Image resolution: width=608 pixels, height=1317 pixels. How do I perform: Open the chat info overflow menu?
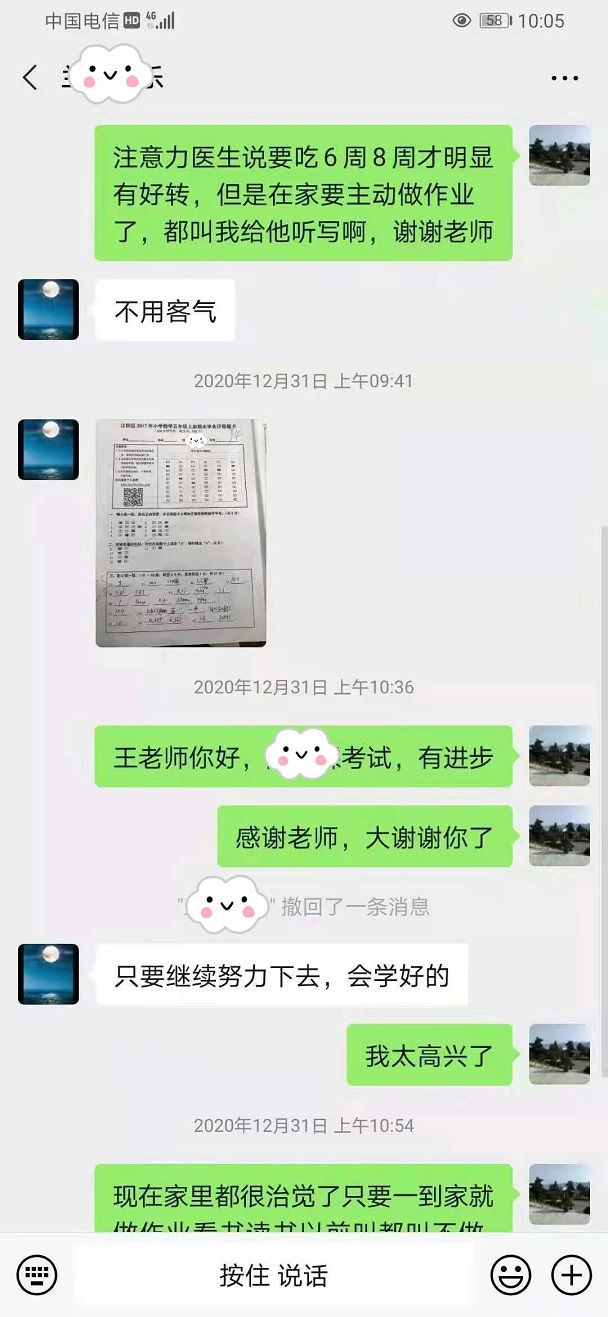(565, 78)
